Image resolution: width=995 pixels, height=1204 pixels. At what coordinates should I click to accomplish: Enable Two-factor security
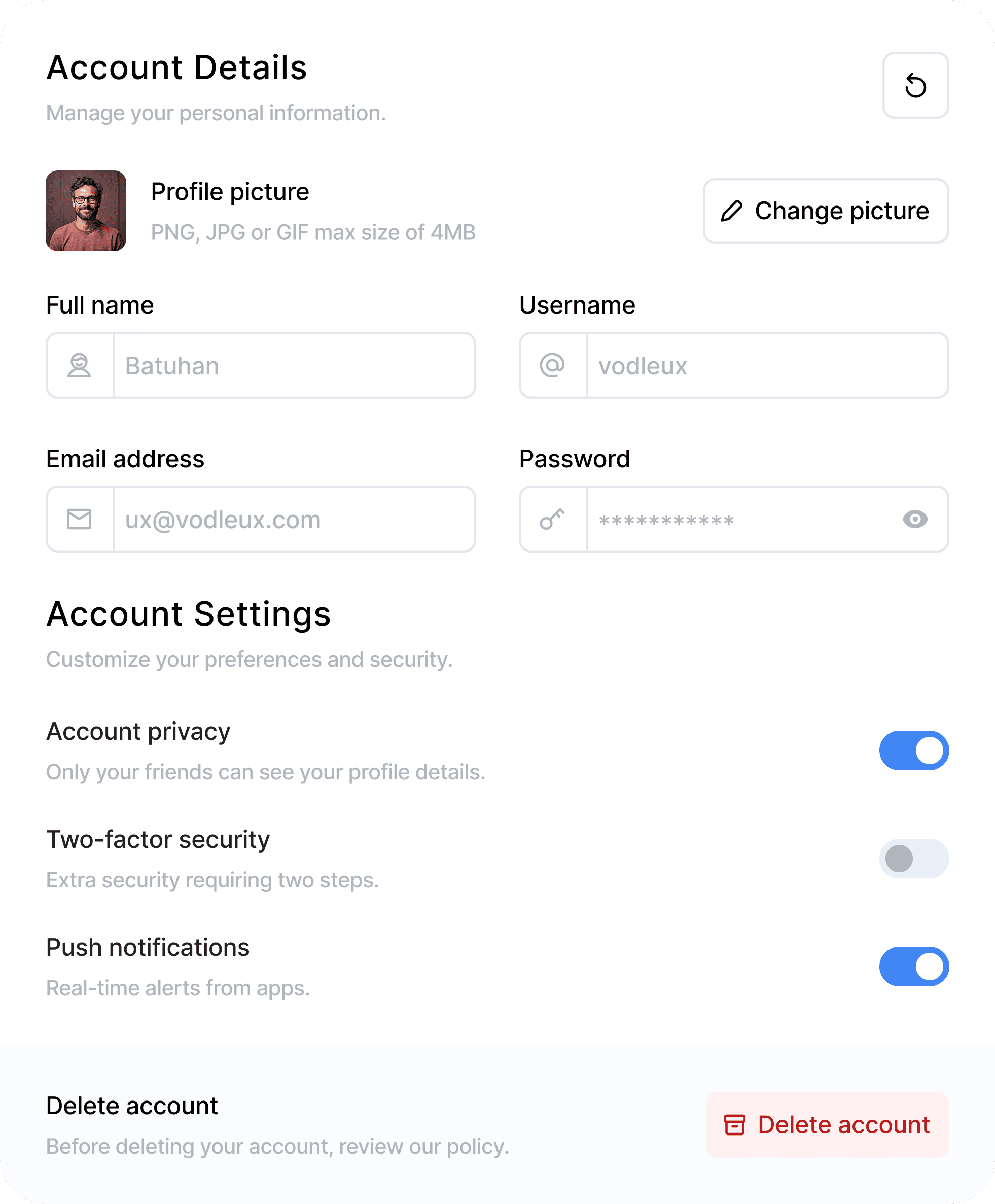click(914, 858)
